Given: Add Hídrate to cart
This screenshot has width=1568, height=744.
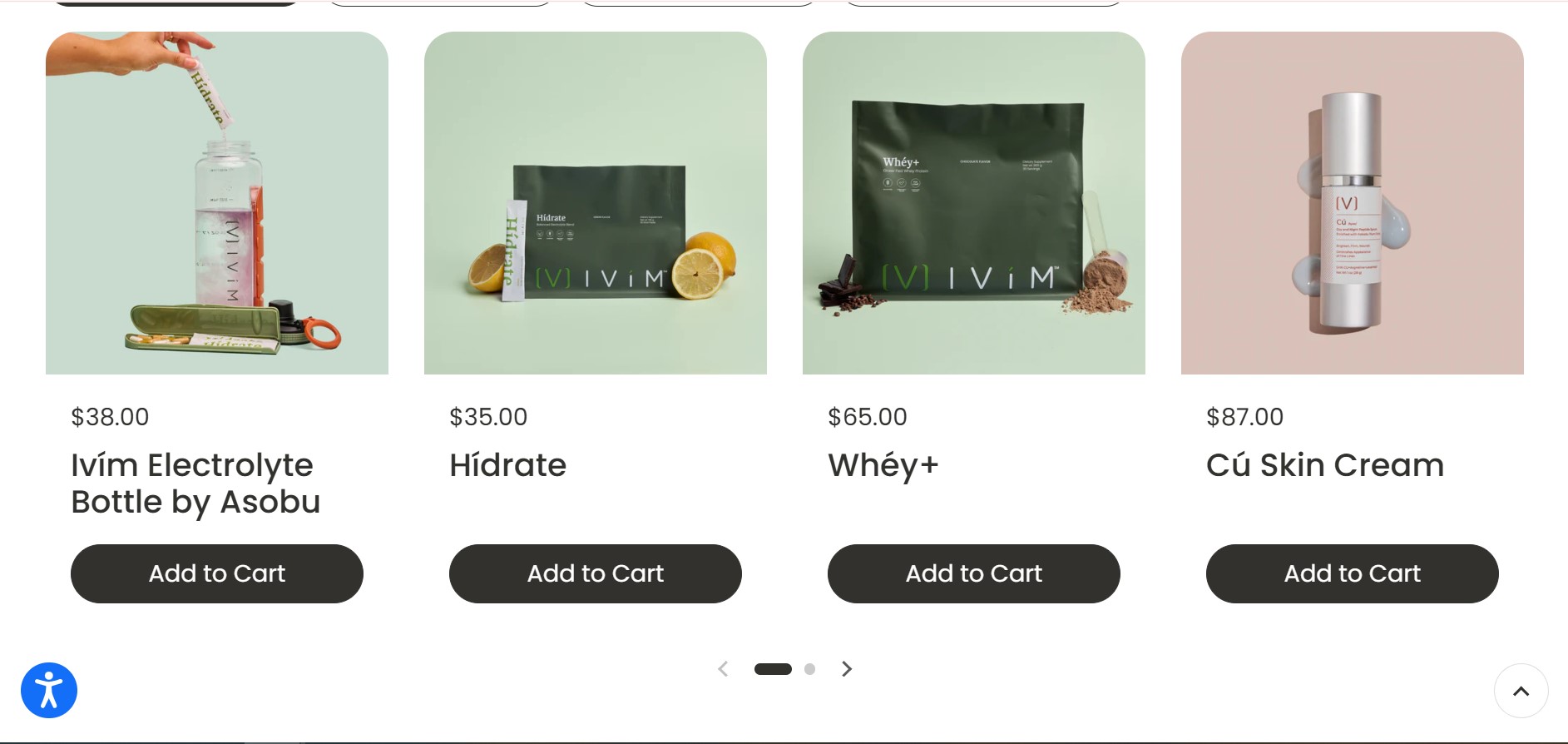Looking at the screenshot, I should click(595, 573).
